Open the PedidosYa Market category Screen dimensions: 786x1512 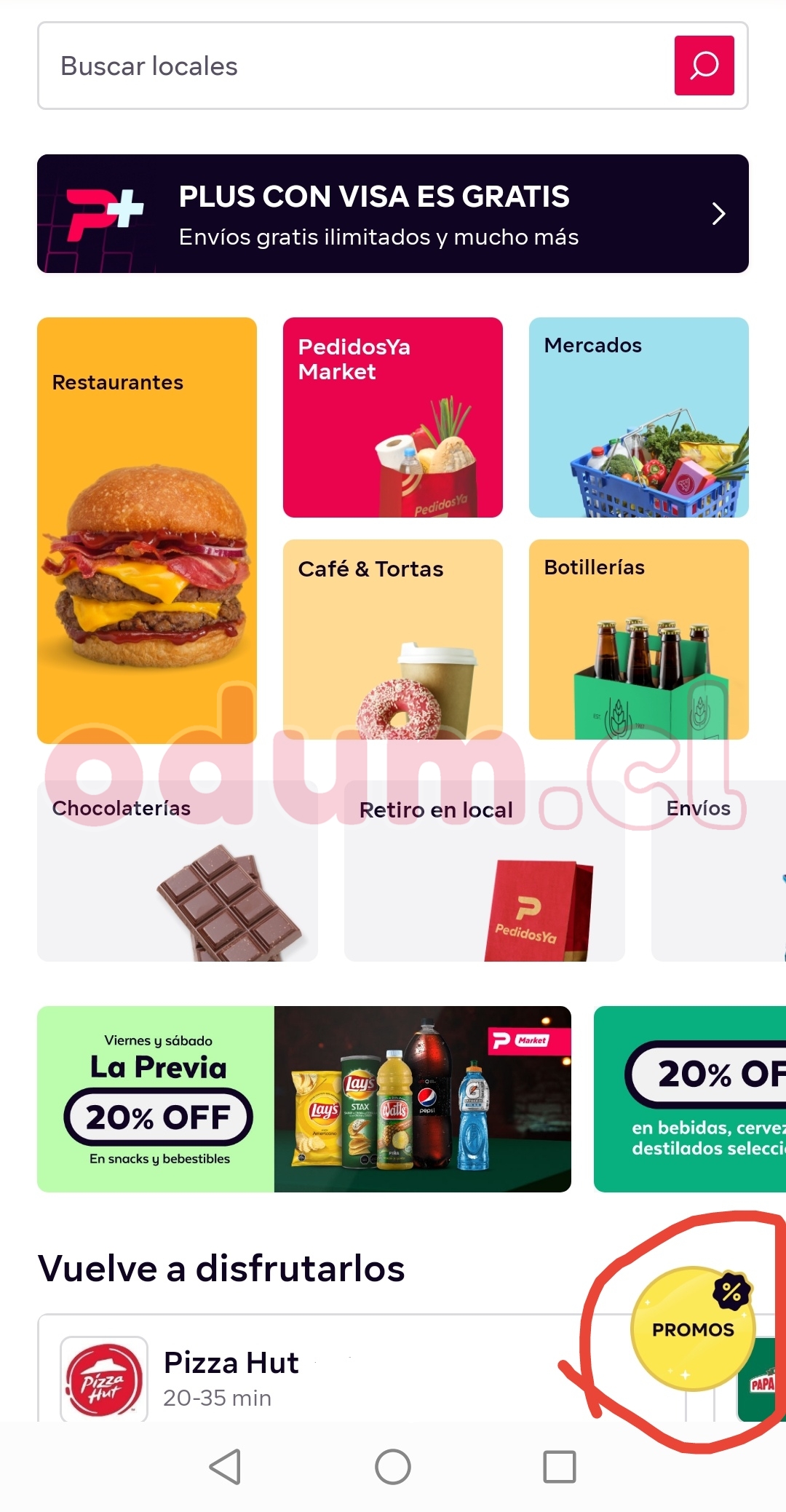point(393,417)
